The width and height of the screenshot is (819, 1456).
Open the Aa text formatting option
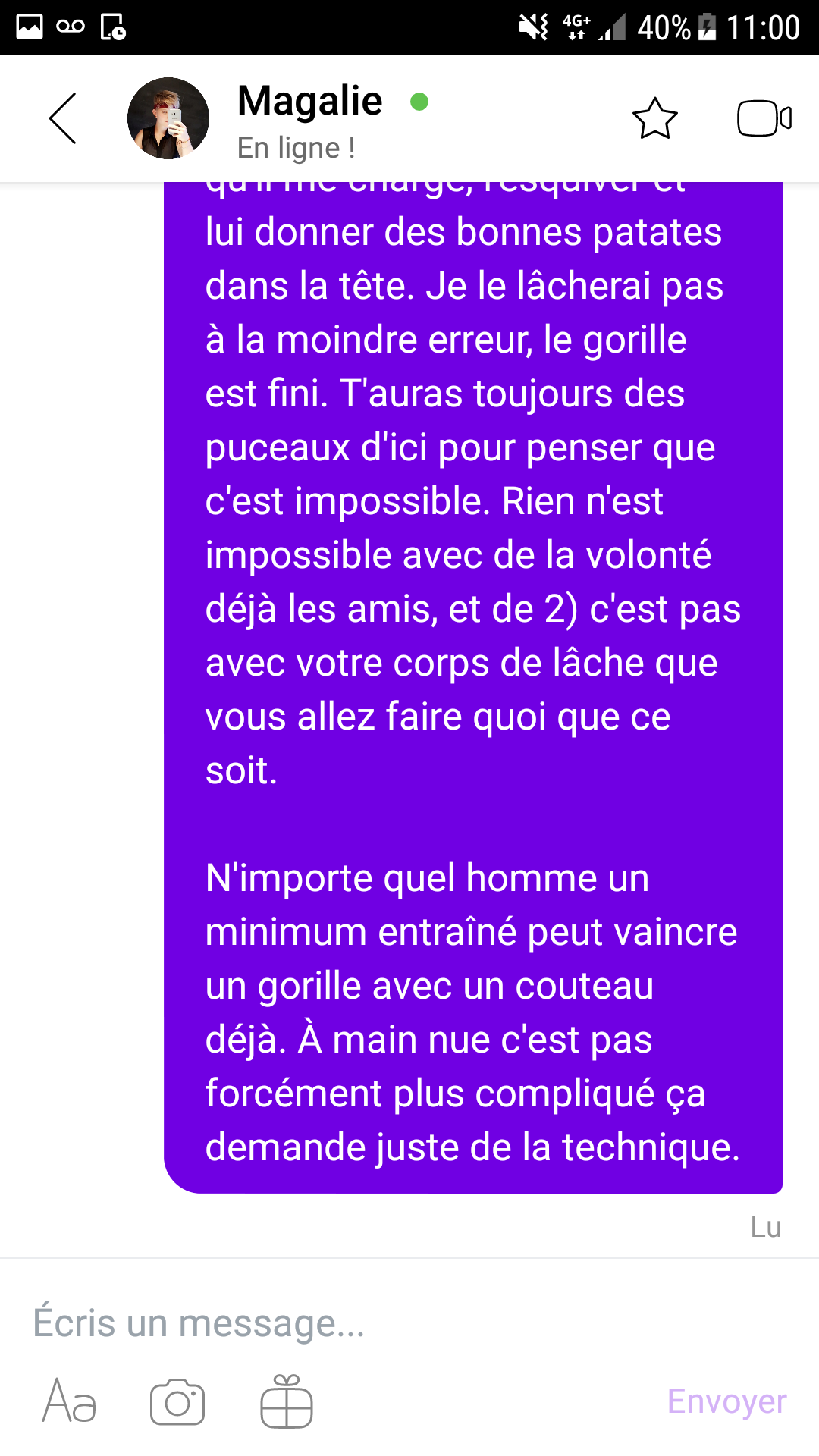(69, 1401)
